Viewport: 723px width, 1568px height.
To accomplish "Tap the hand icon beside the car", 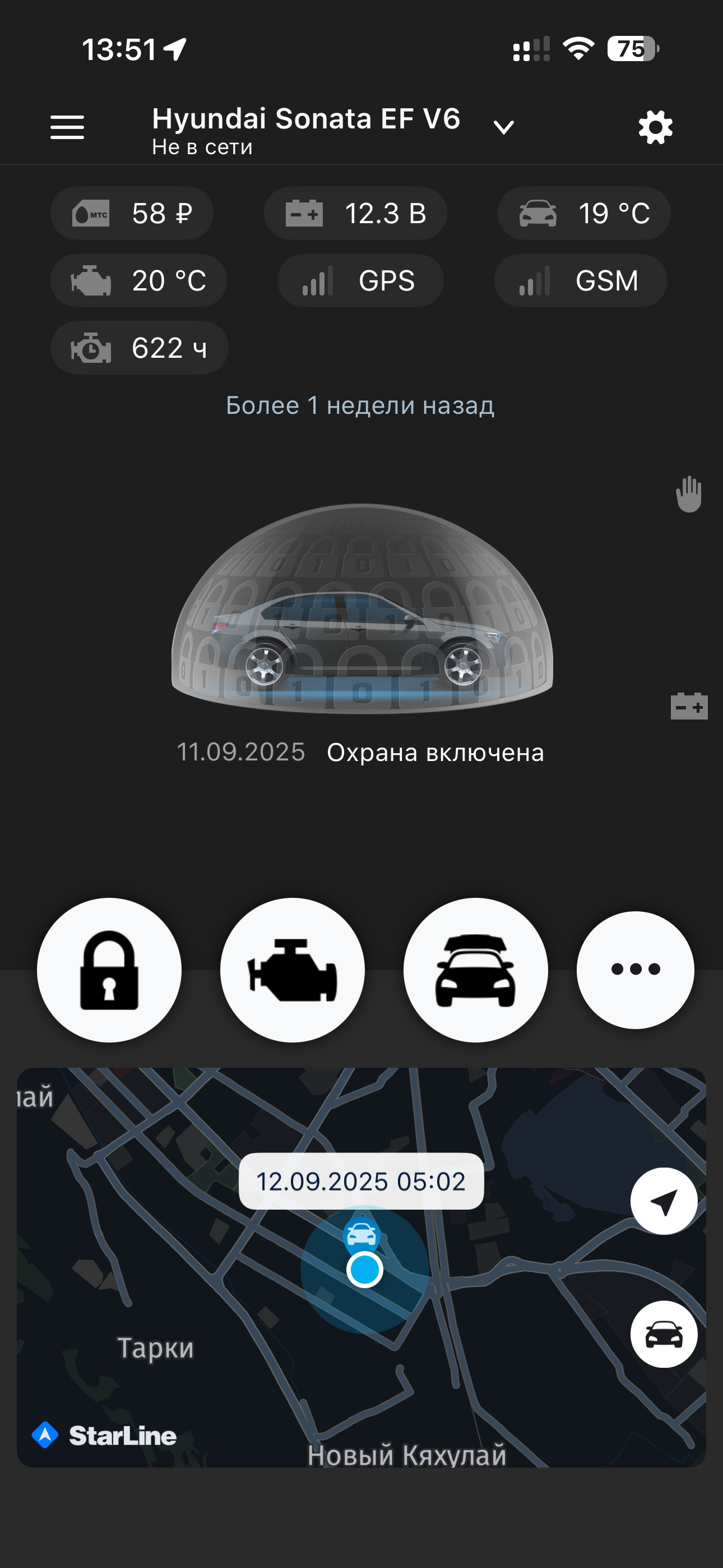I will 688,494.
